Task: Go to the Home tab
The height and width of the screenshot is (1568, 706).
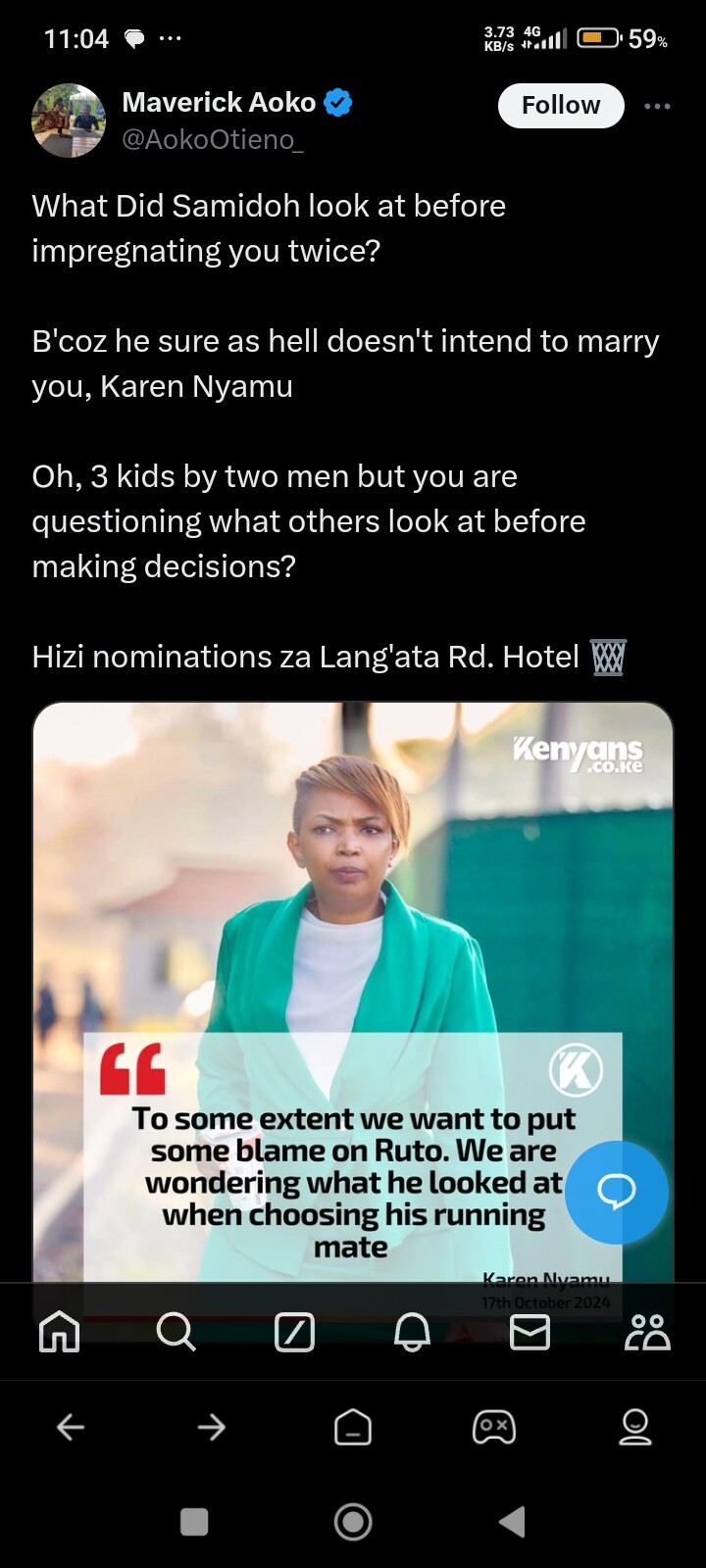Action: click(59, 1332)
